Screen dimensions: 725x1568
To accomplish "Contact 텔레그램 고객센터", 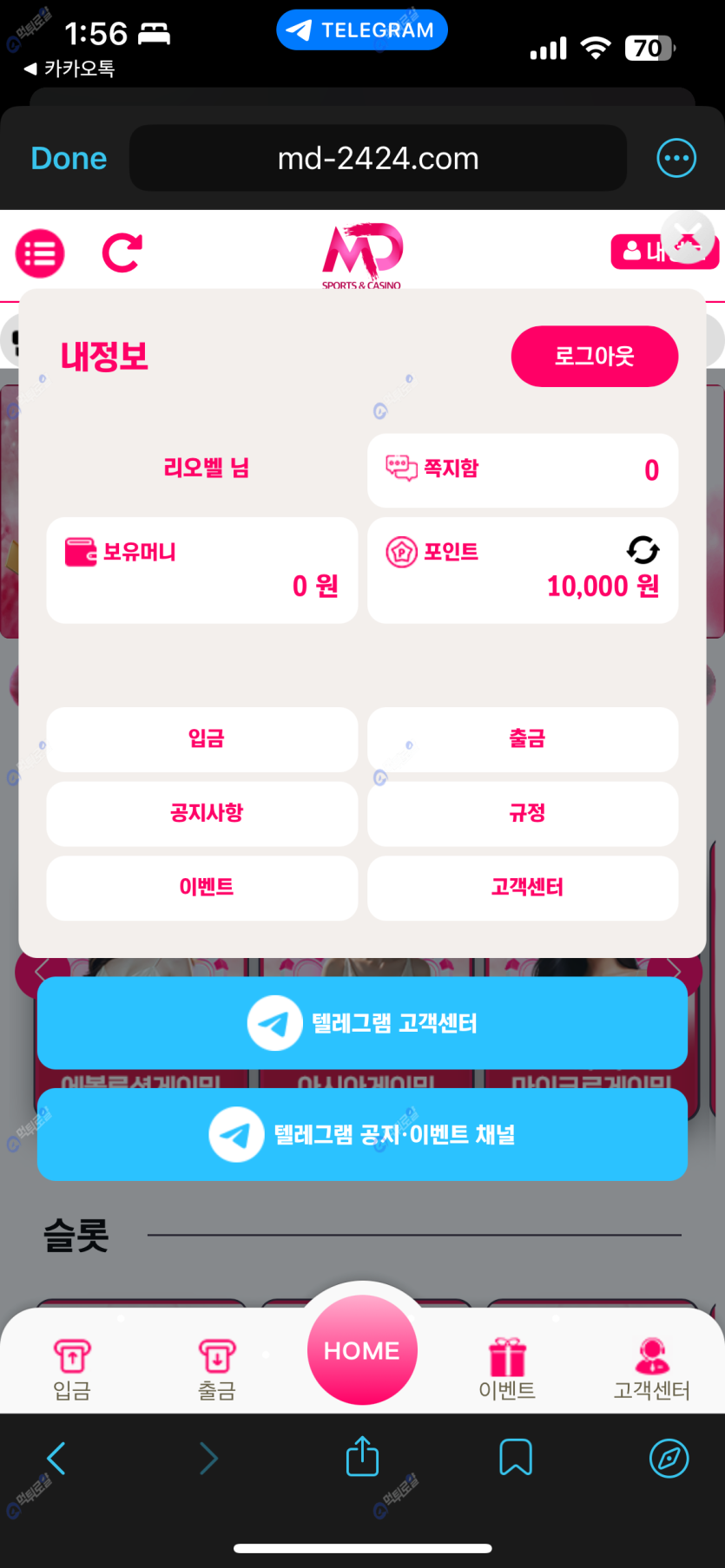I will click(x=362, y=1023).
